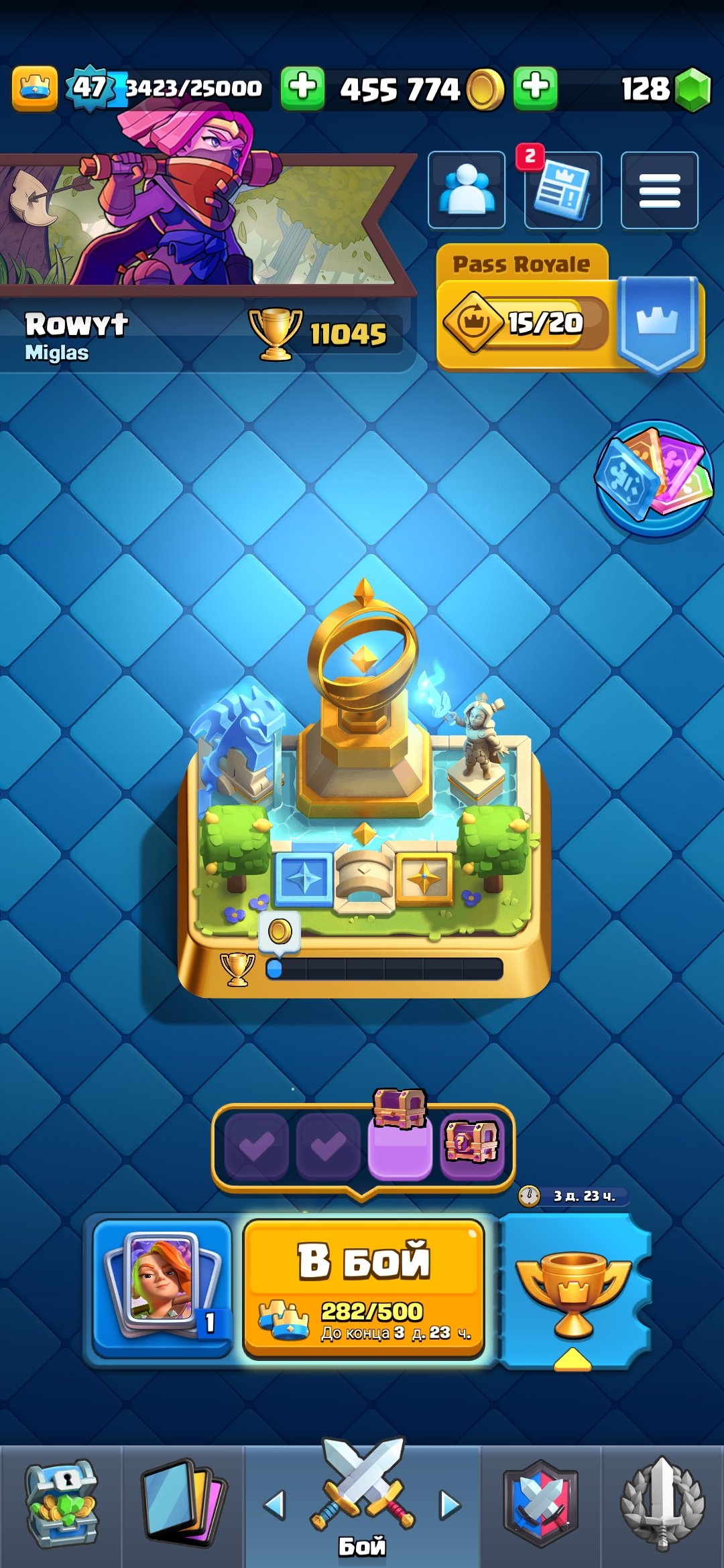This screenshot has height=1568, width=724.
Task: Open the mystery chest reward slot
Action: click(472, 1142)
